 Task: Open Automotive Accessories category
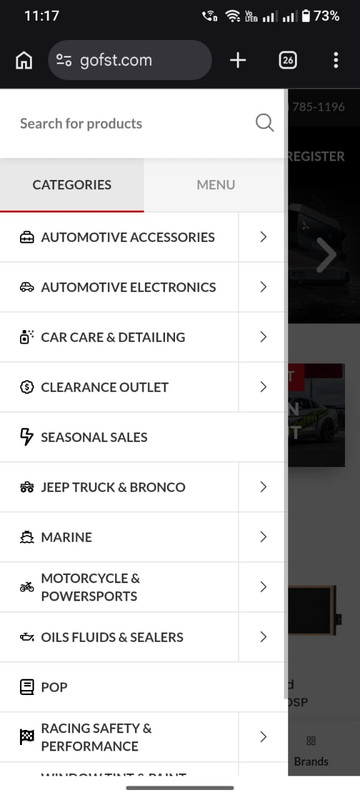[x=119, y=237]
